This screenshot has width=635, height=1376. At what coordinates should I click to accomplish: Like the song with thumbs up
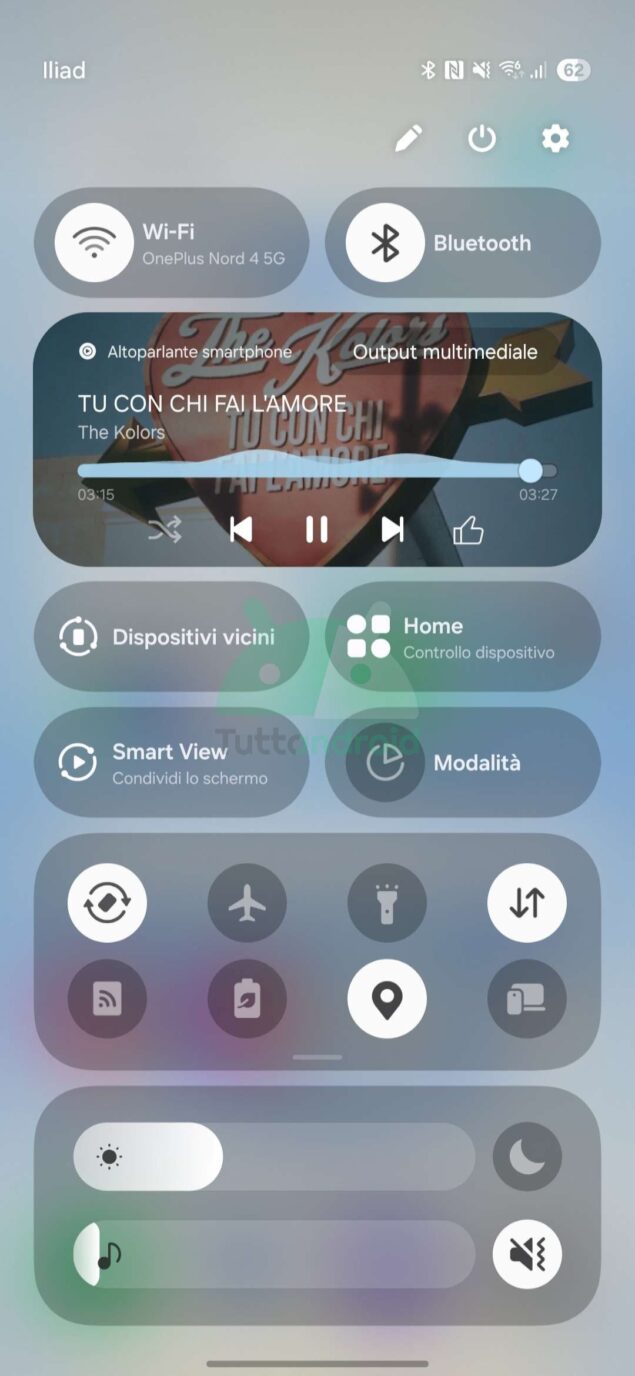click(x=468, y=530)
